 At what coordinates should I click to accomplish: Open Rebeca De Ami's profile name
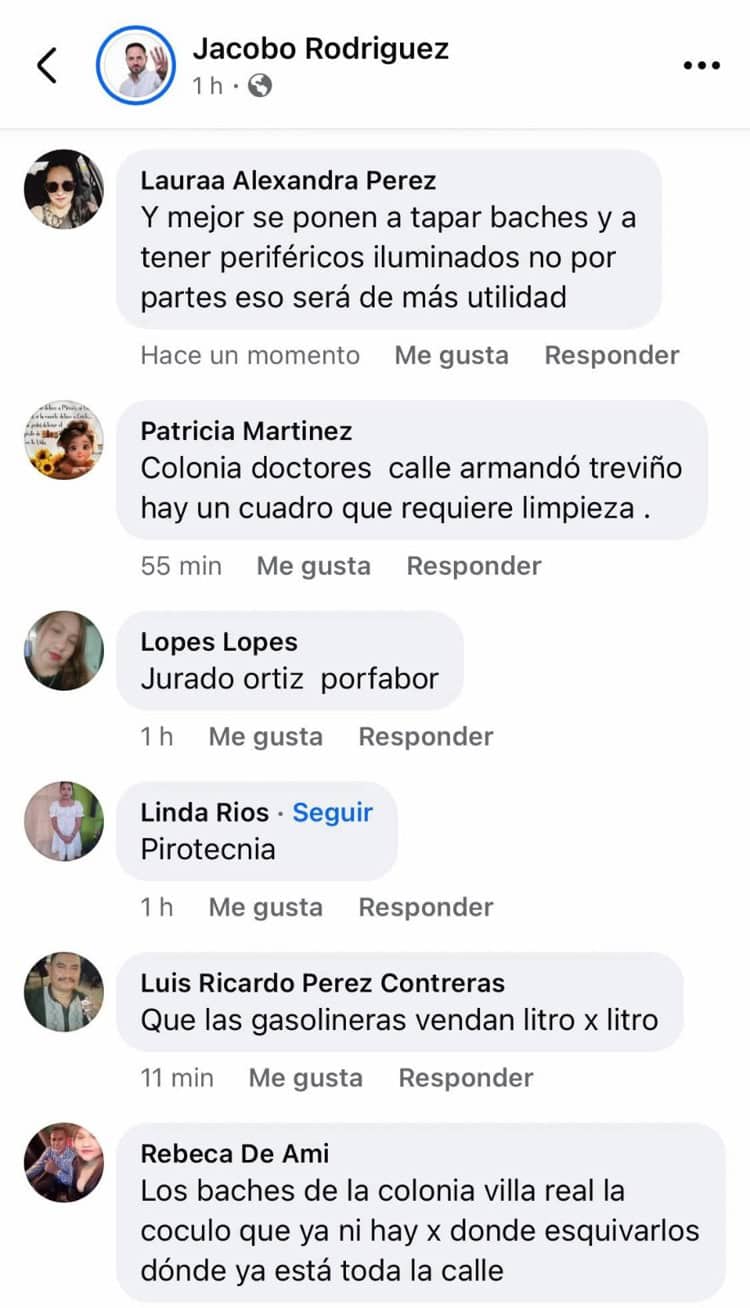pos(234,1153)
